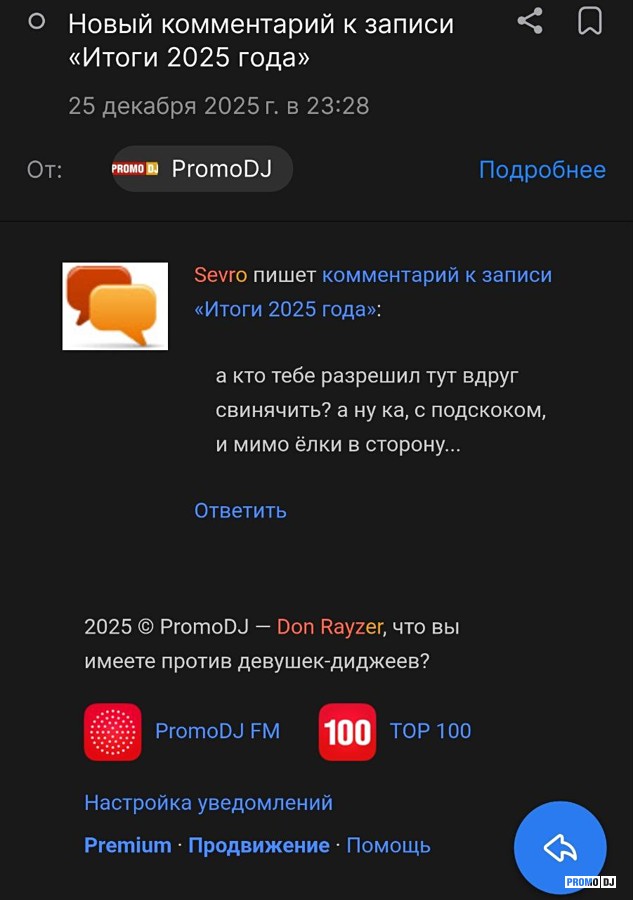Go to the Premium link
This screenshot has width=633, height=900.
[128, 845]
